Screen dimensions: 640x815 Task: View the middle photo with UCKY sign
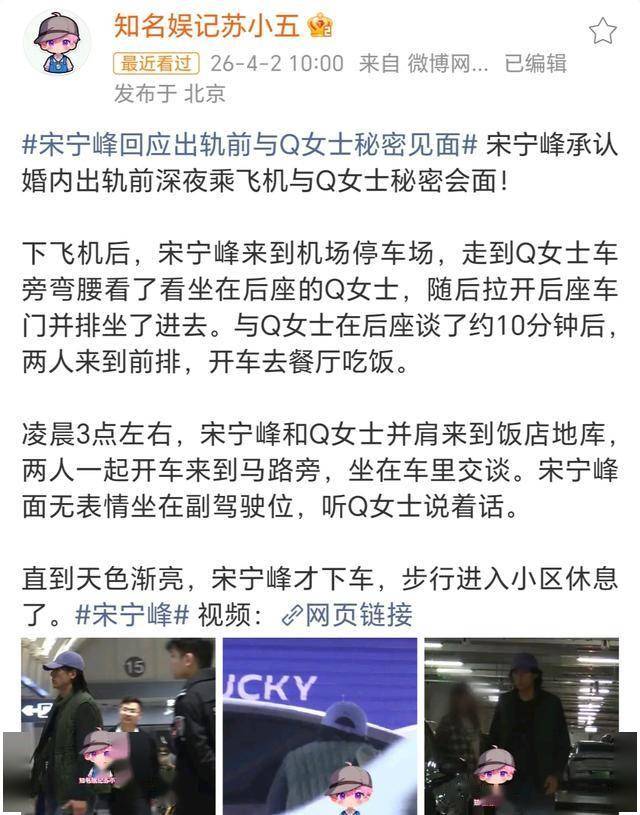point(319,725)
